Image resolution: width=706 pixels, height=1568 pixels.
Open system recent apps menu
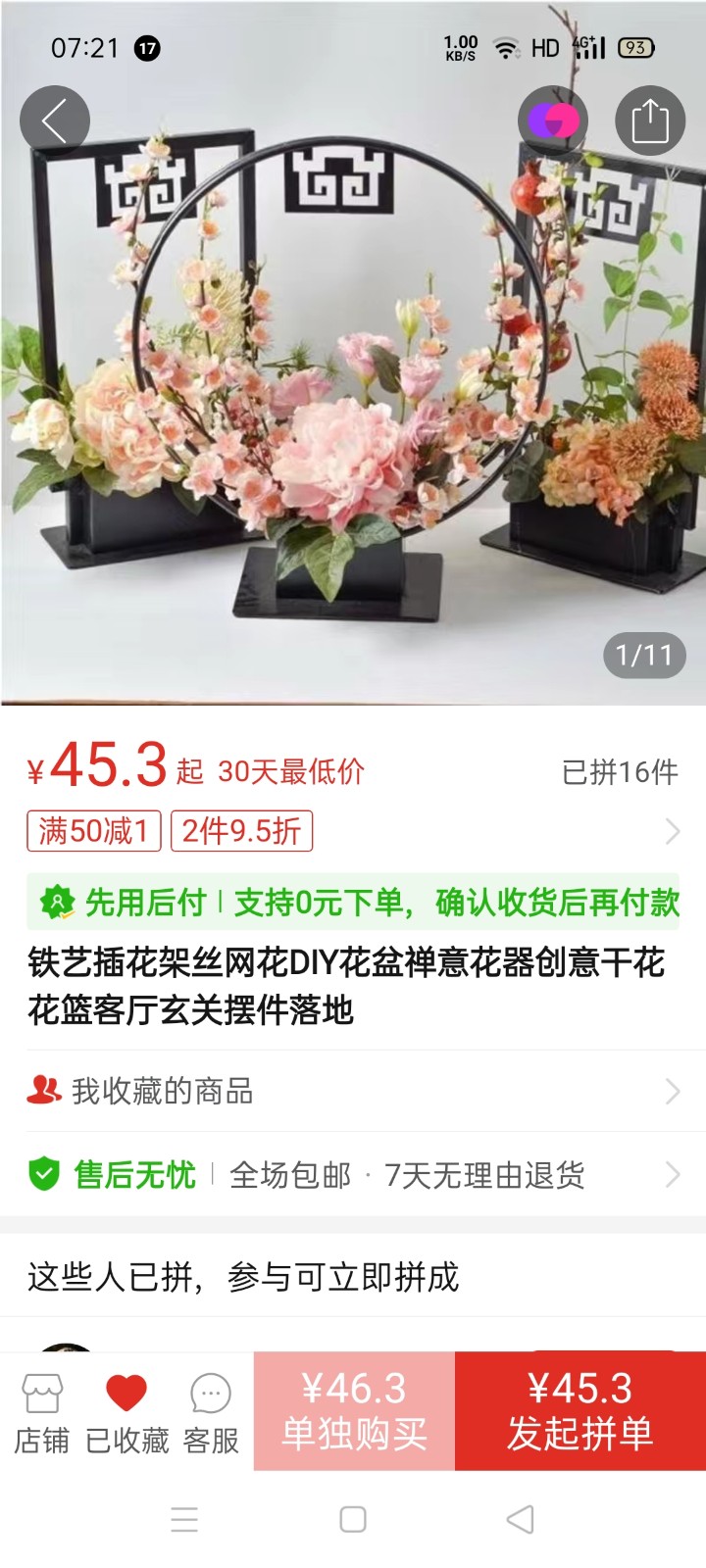pos(184,1519)
